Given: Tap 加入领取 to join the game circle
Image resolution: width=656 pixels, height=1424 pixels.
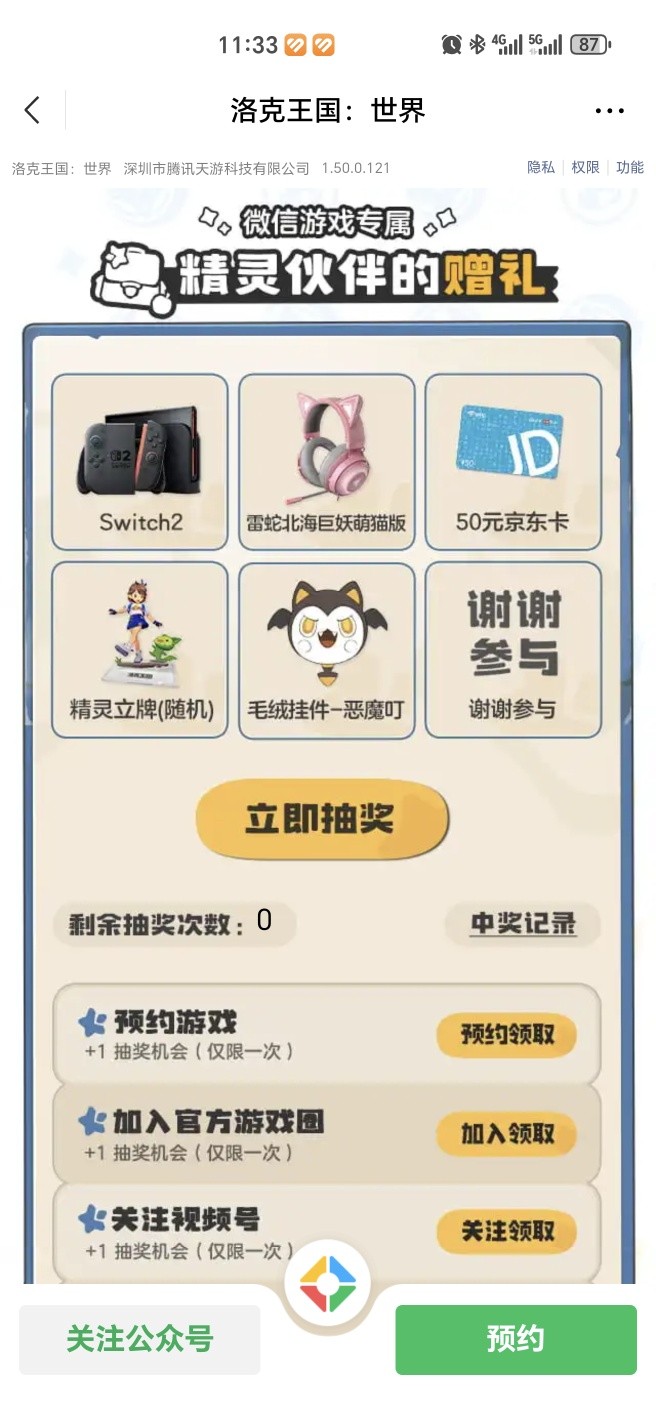Looking at the screenshot, I should (507, 1133).
